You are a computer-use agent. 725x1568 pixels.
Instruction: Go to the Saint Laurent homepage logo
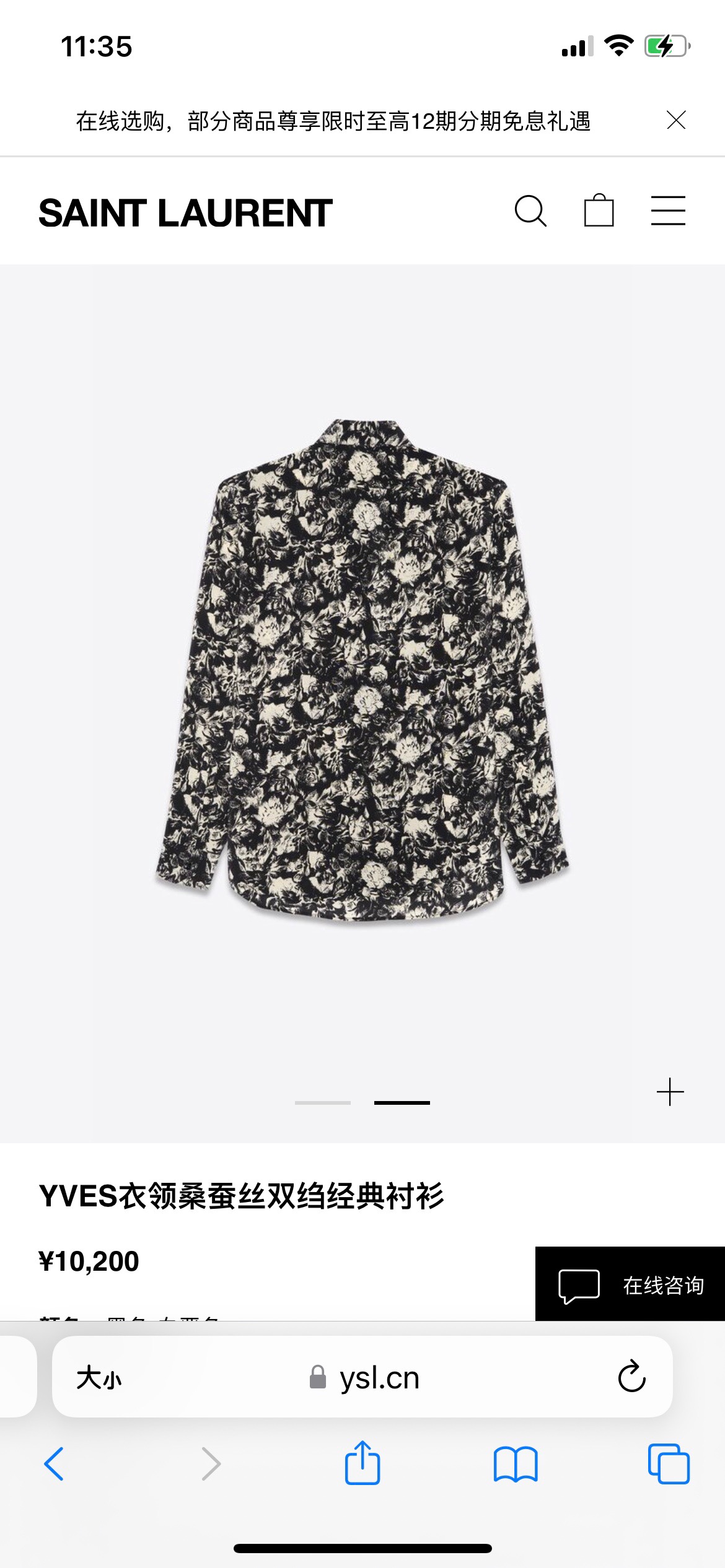point(185,213)
